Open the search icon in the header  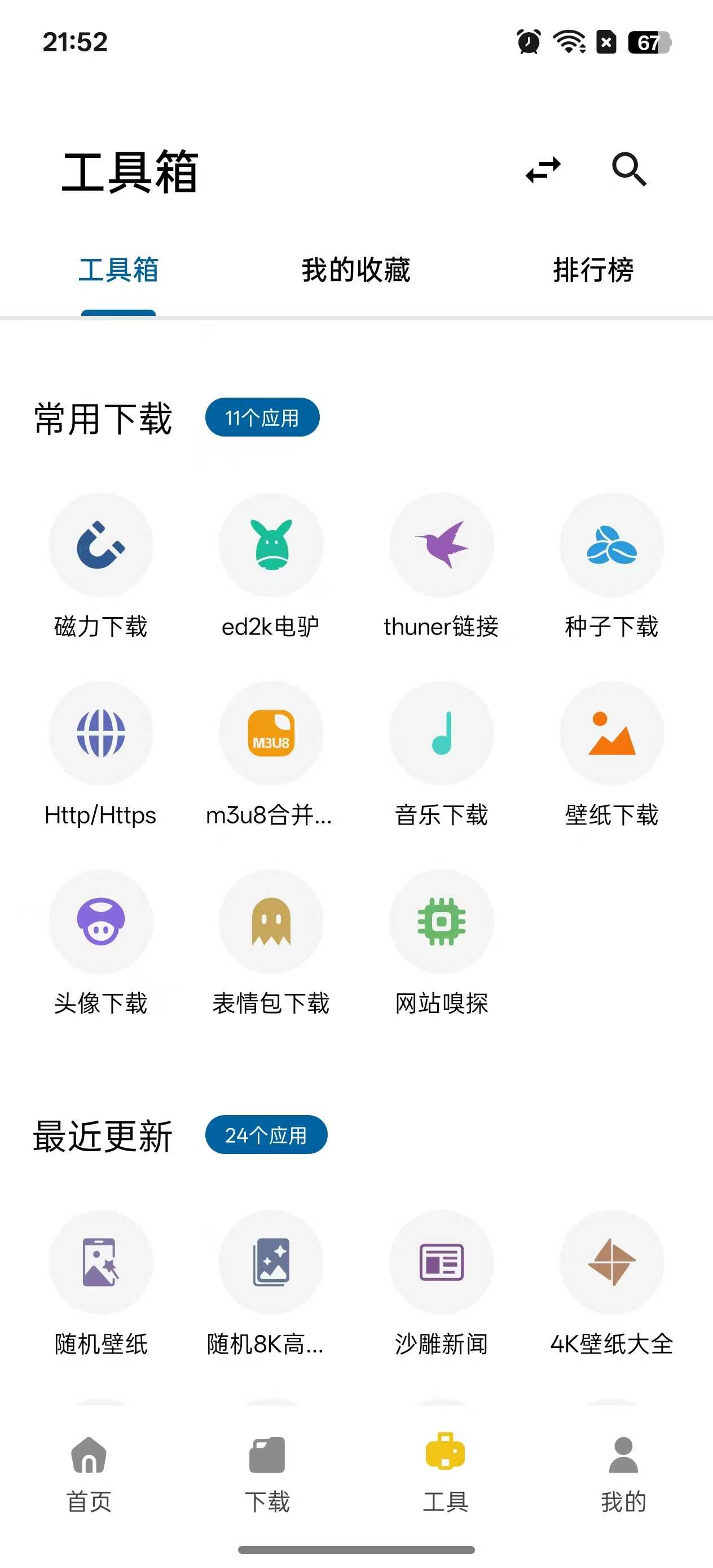pos(628,169)
